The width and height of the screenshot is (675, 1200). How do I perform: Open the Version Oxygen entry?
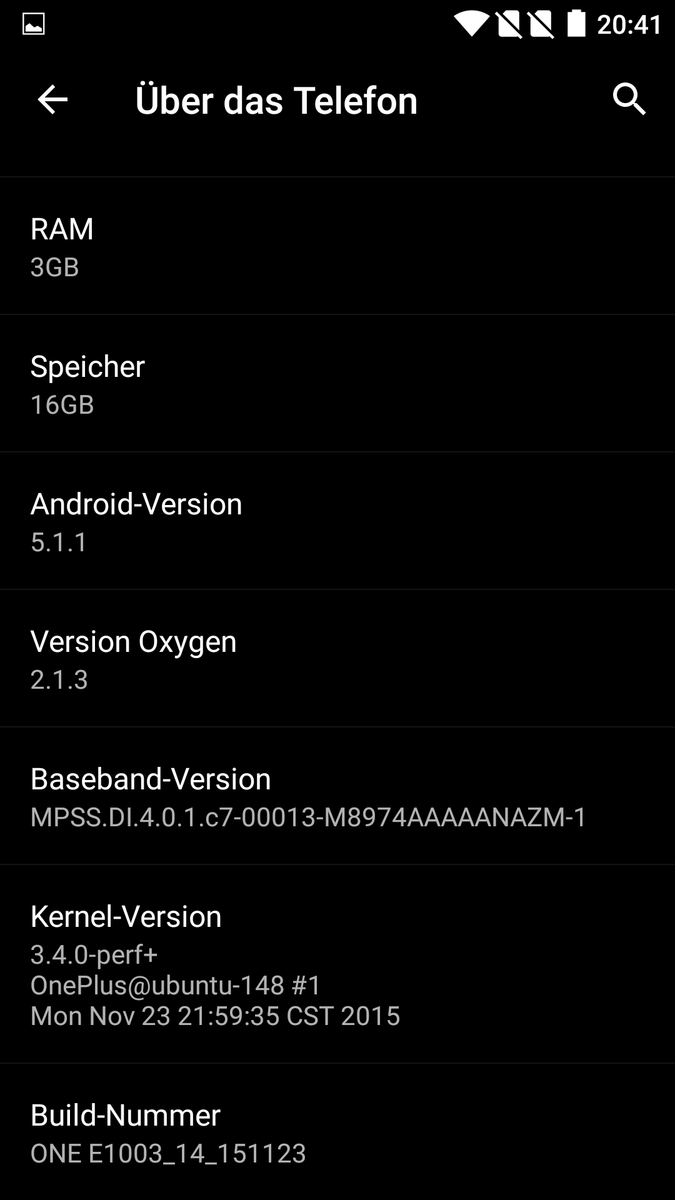click(337, 659)
